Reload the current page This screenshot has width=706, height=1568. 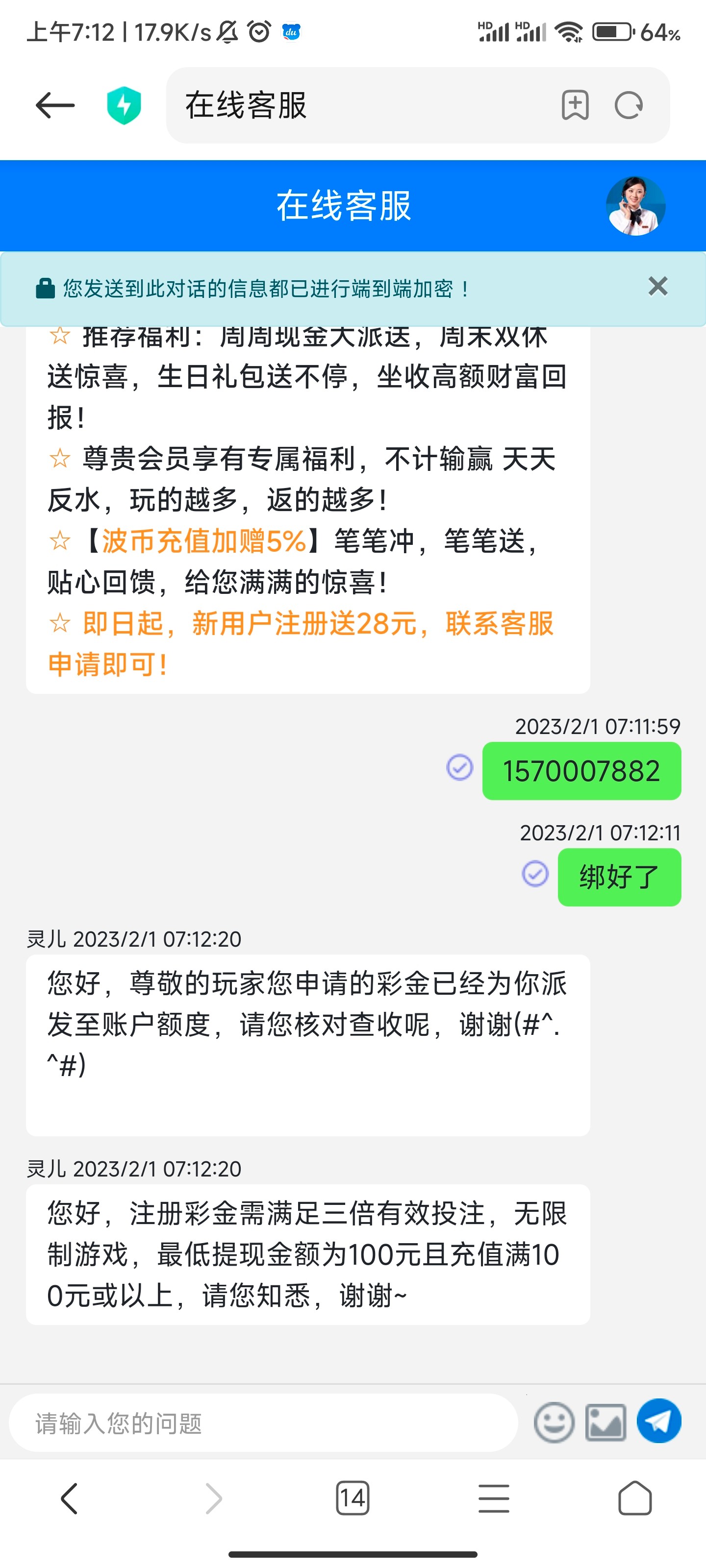click(x=629, y=105)
